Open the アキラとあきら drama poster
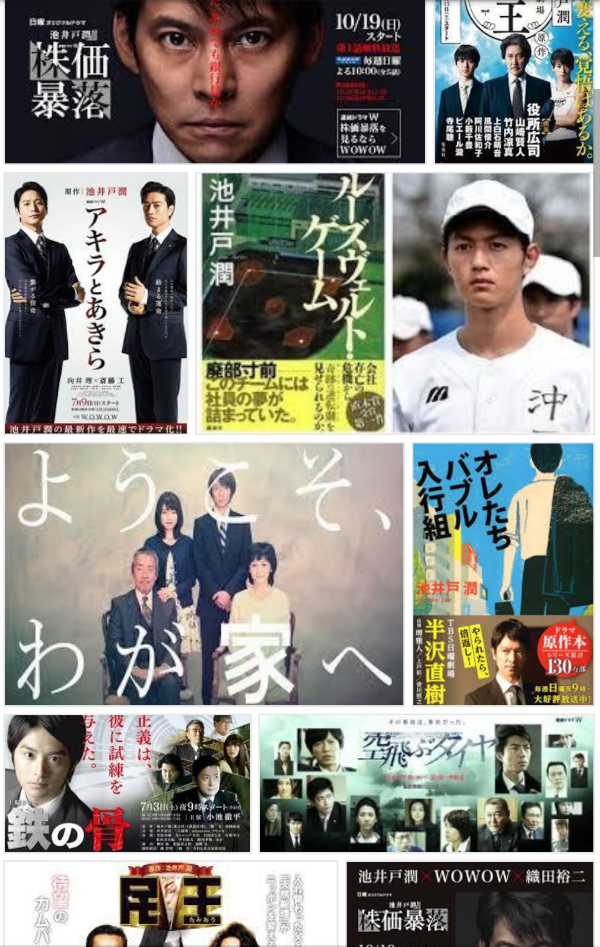The image size is (600, 947). click(x=96, y=303)
